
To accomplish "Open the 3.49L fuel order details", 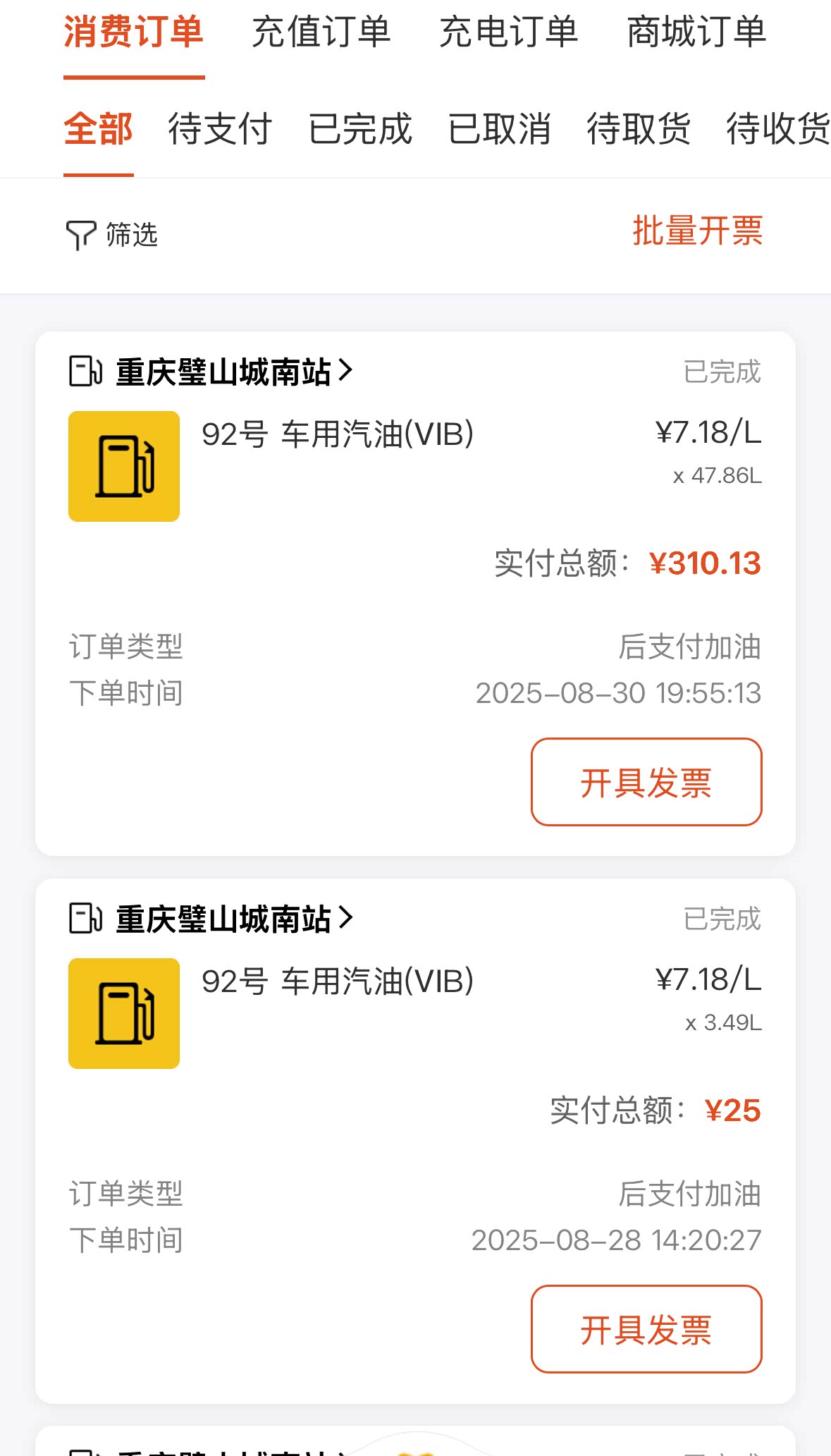I will click(415, 1013).
